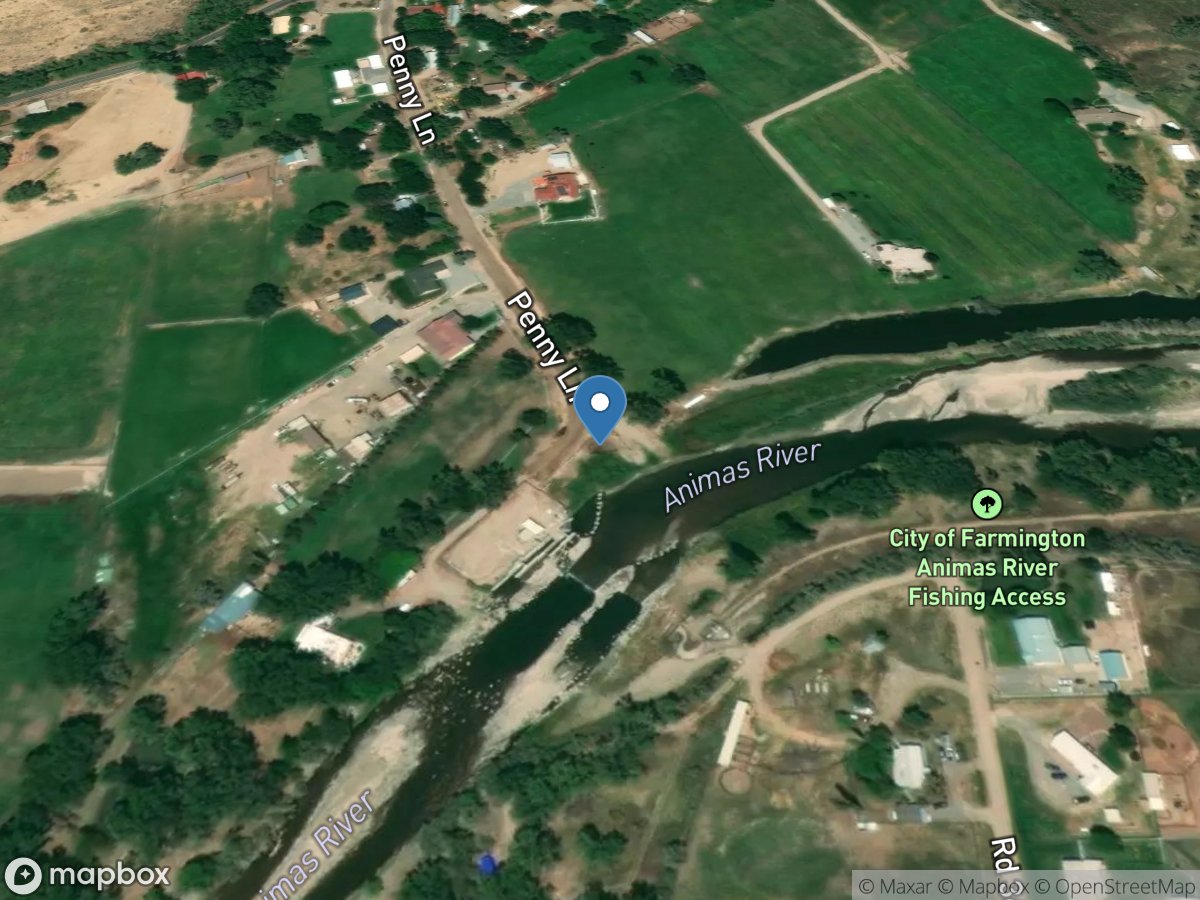
Task: Open the Mapbox attribution link
Action: pyautogui.click(x=992, y=885)
